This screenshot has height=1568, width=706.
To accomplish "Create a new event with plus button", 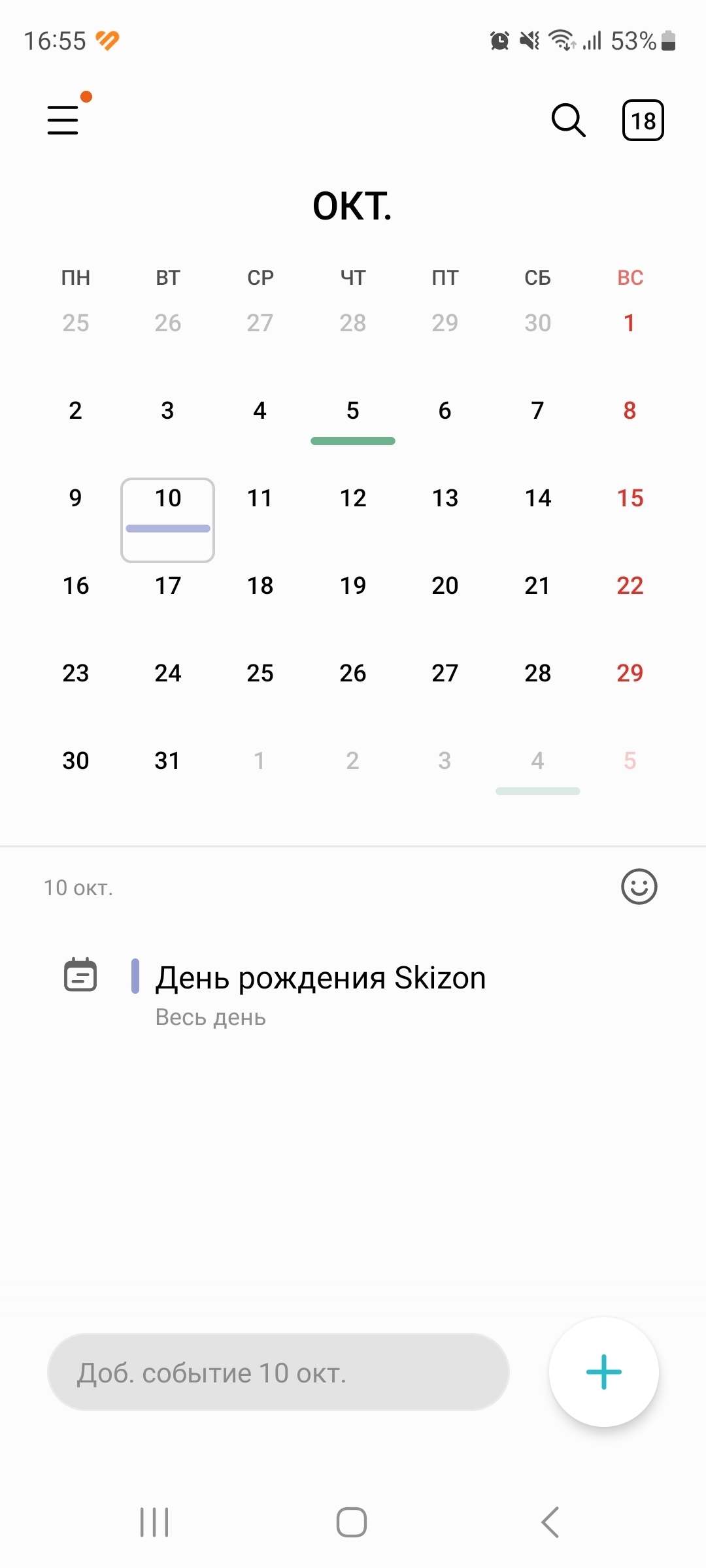I will point(603,1372).
